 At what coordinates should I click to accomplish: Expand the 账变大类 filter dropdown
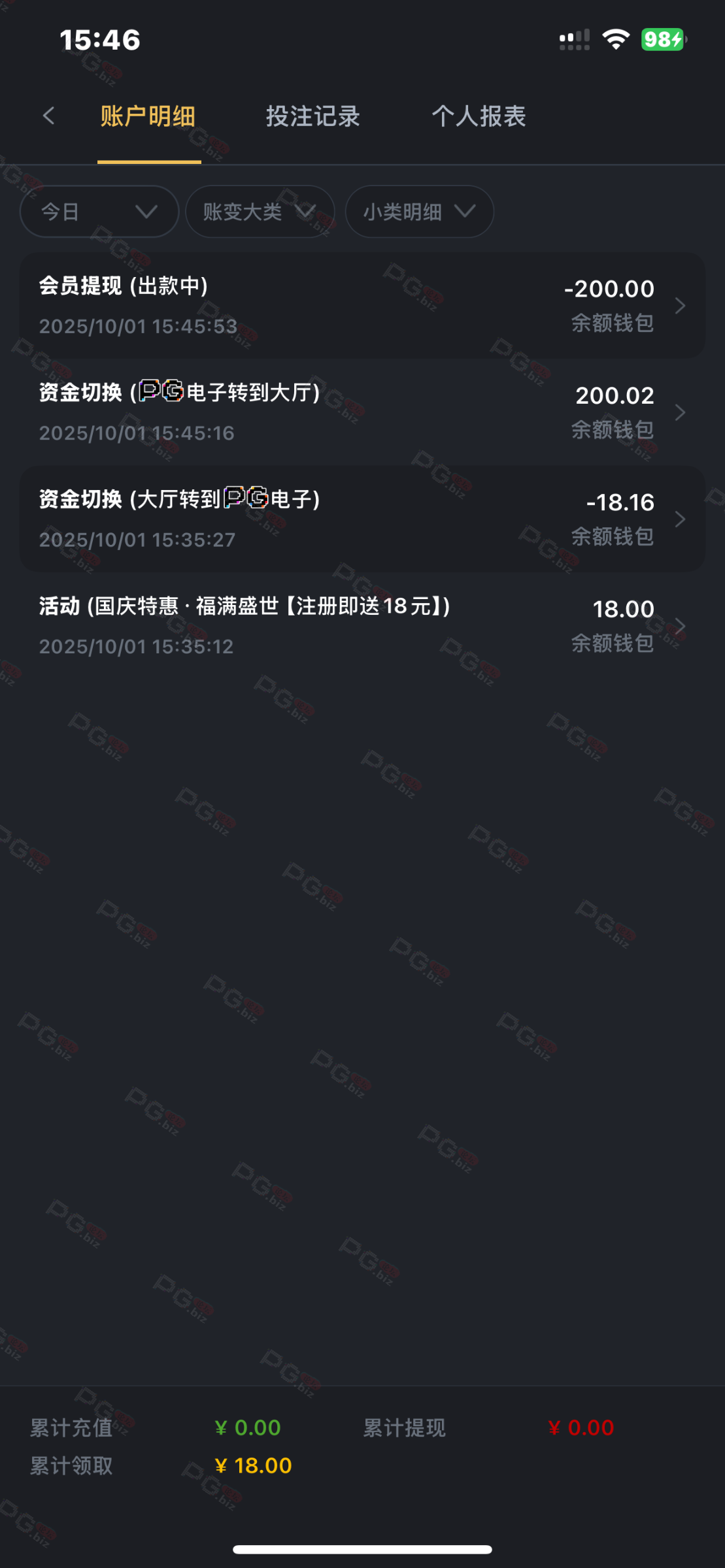(260, 212)
